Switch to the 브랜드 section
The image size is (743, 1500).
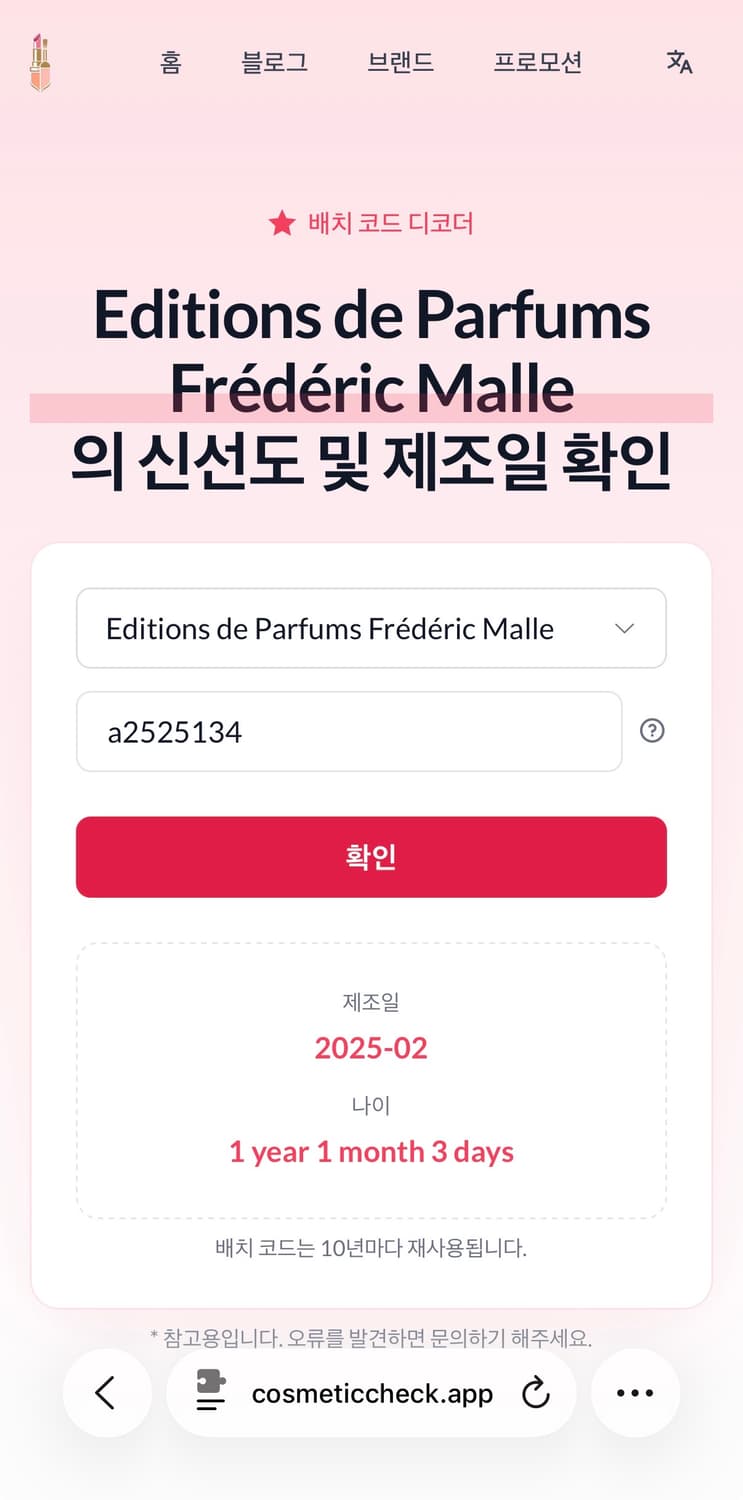(x=400, y=62)
